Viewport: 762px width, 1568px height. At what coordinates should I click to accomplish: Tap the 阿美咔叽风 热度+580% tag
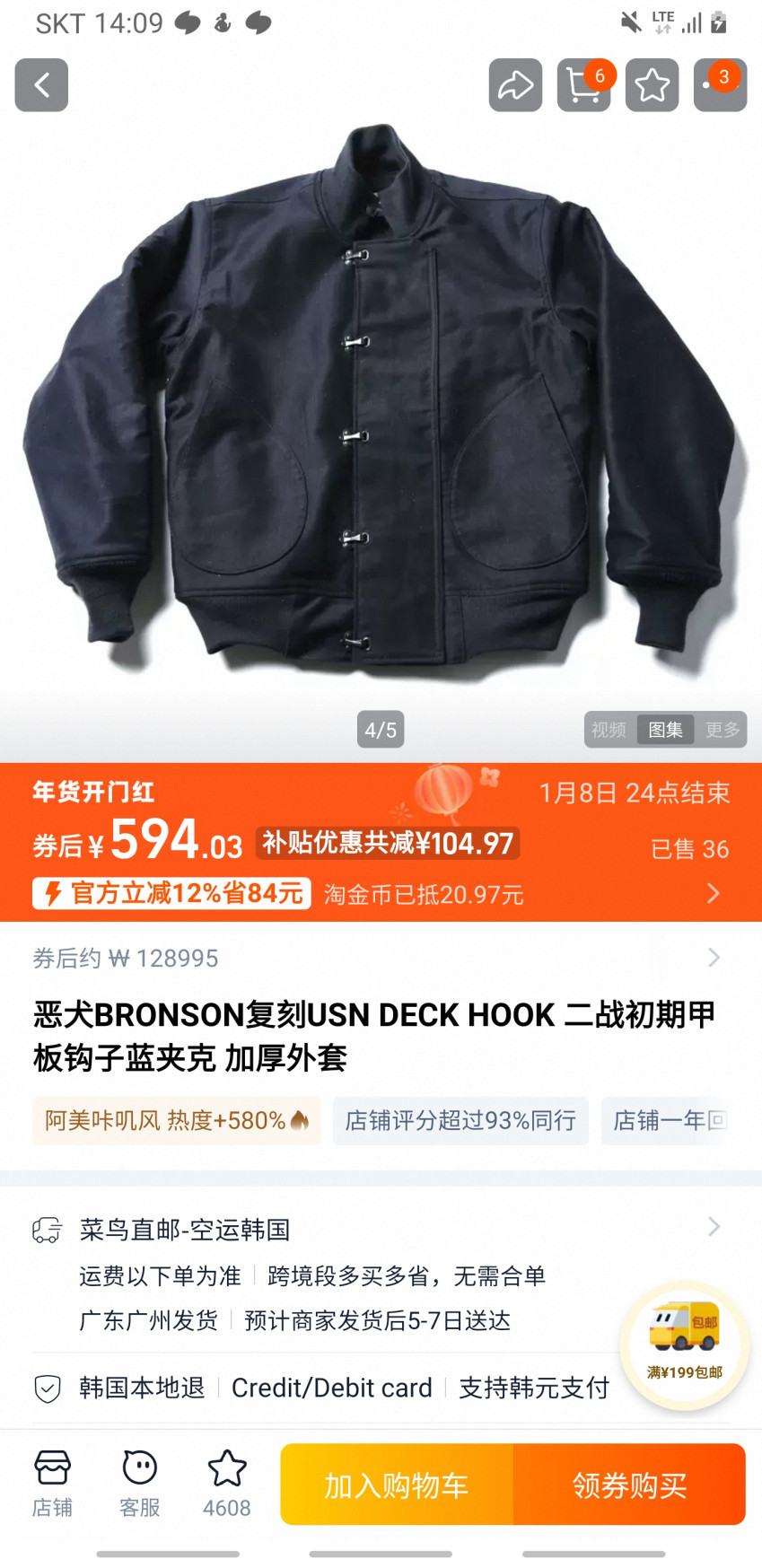176,1120
